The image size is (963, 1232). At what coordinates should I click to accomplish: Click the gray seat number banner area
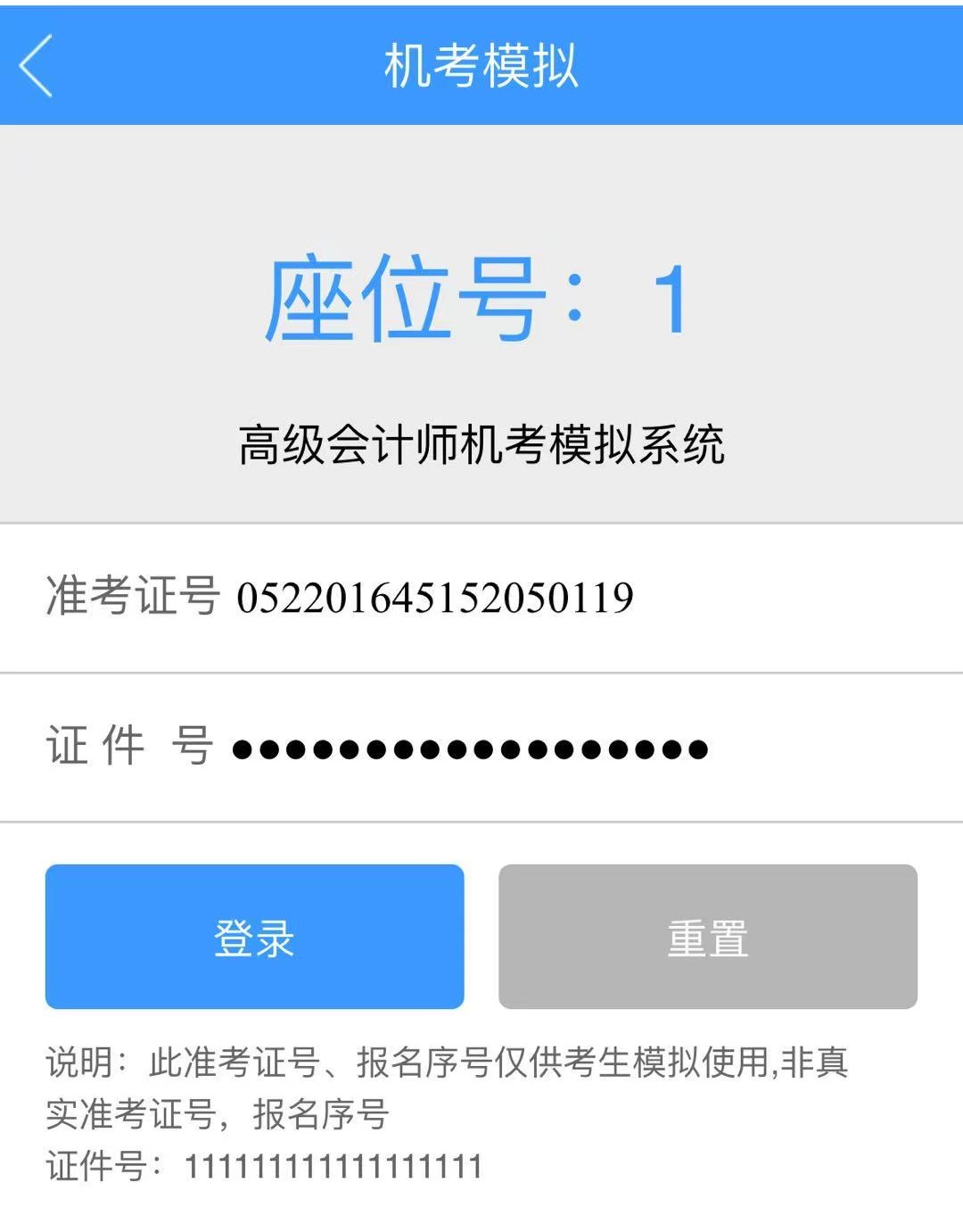pyautogui.click(x=481, y=357)
